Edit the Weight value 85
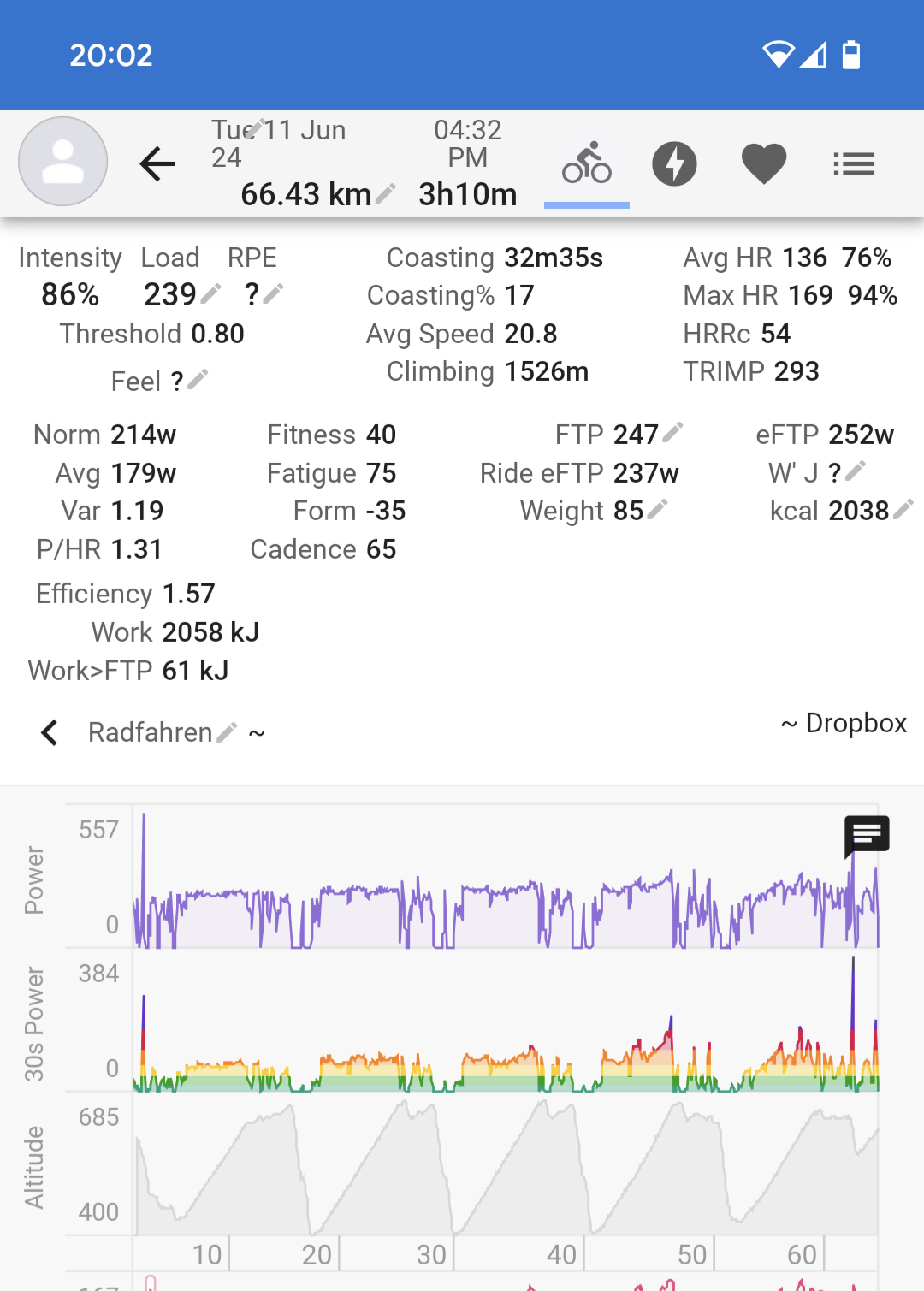This screenshot has width=924, height=1291. point(657,510)
